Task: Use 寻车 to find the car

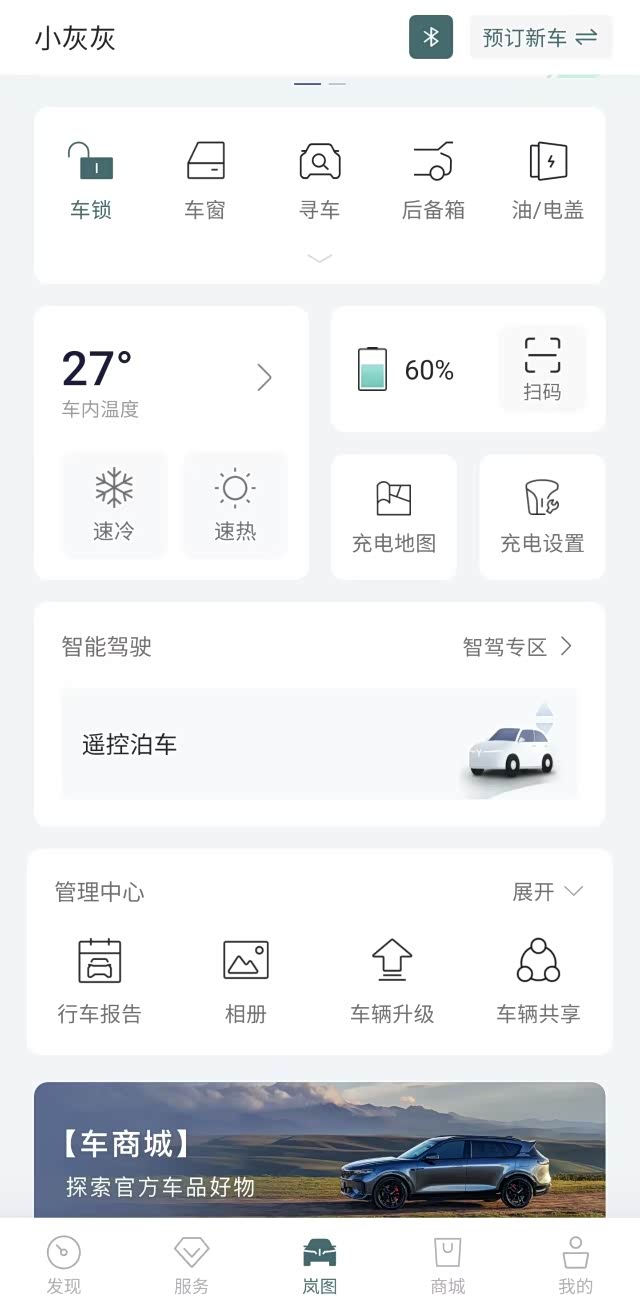Action: (320, 180)
